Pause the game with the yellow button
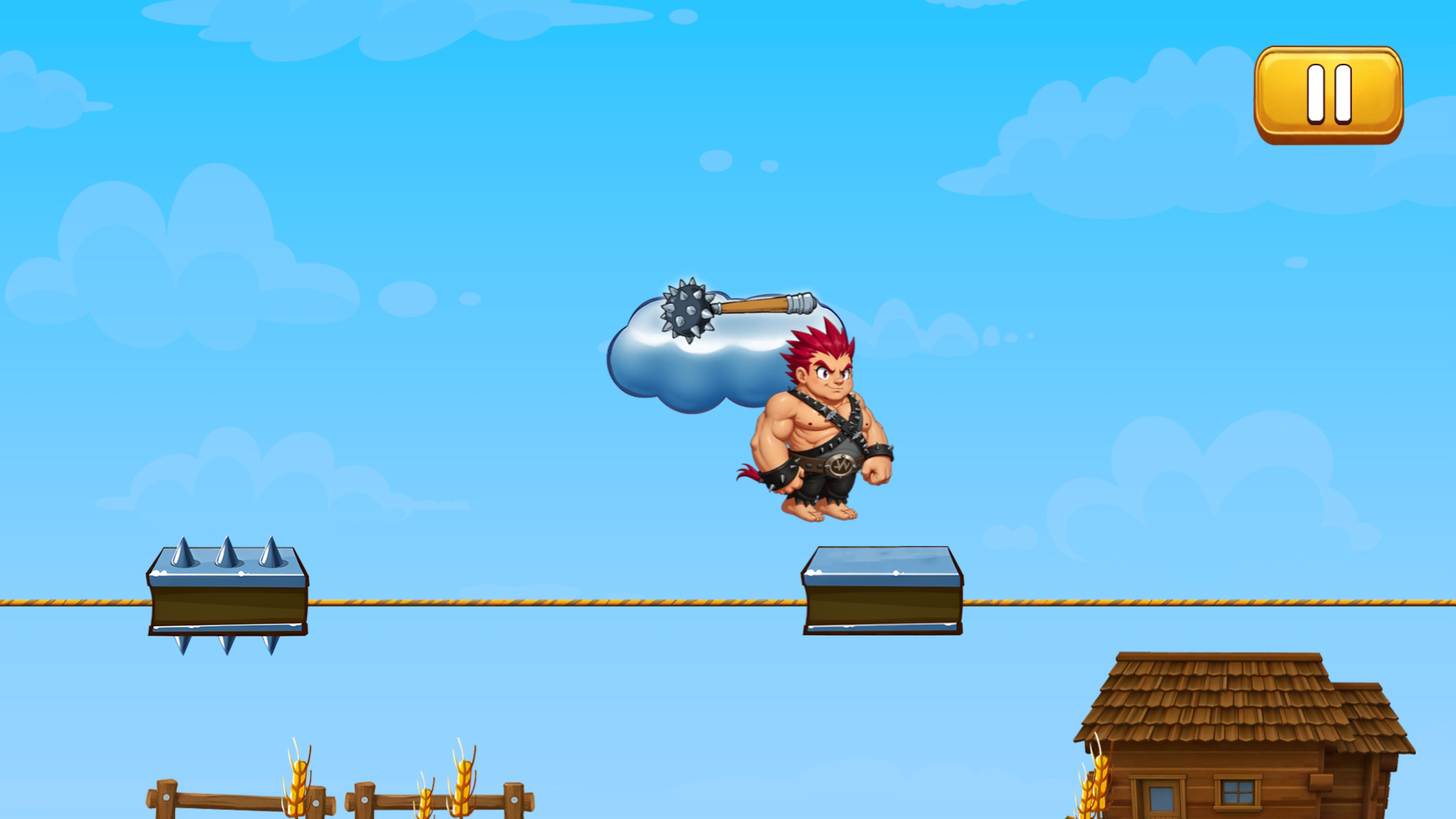This screenshot has width=1456, height=819. coord(1329,94)
